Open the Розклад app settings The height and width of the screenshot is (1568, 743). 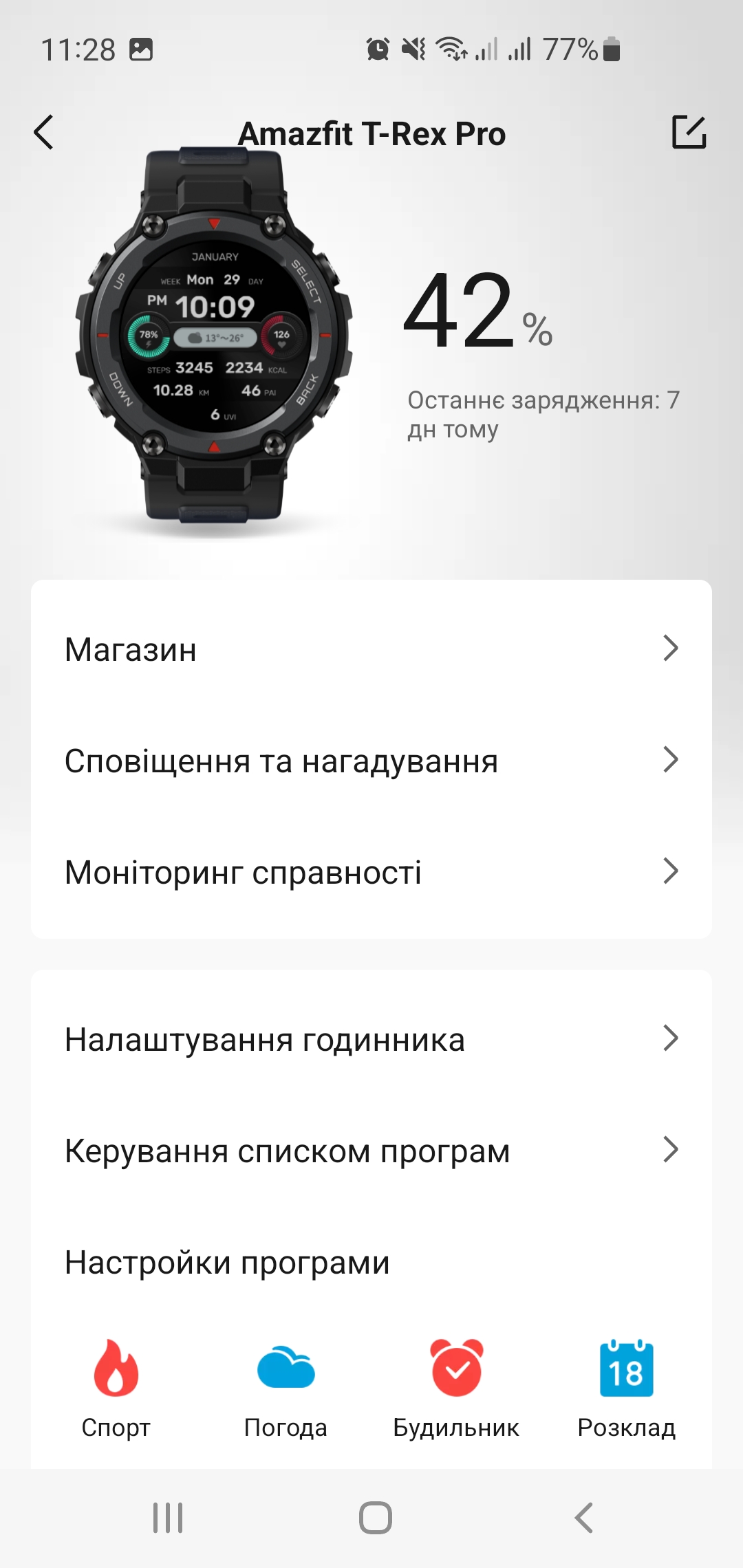[626, 1386]
